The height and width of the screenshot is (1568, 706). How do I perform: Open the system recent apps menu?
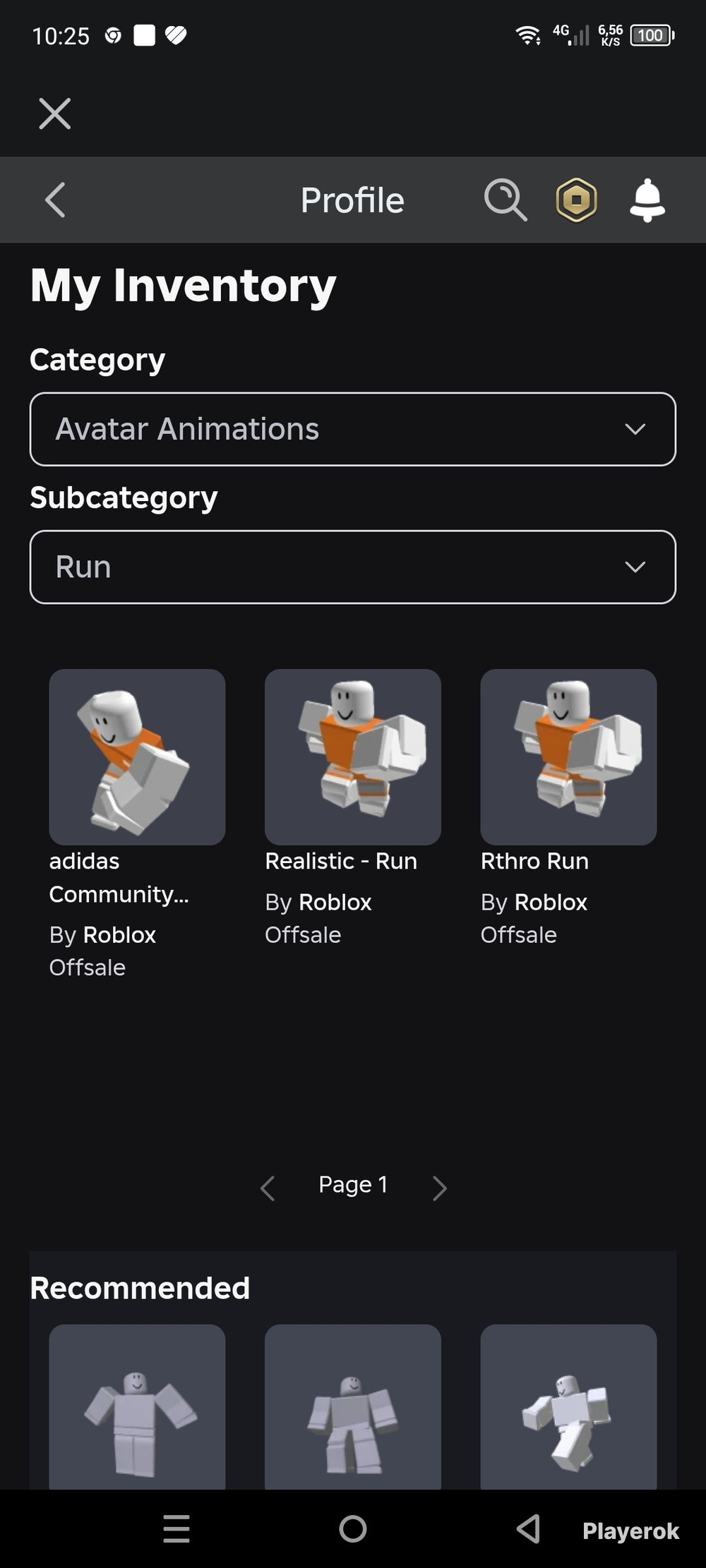point(176,1529)
